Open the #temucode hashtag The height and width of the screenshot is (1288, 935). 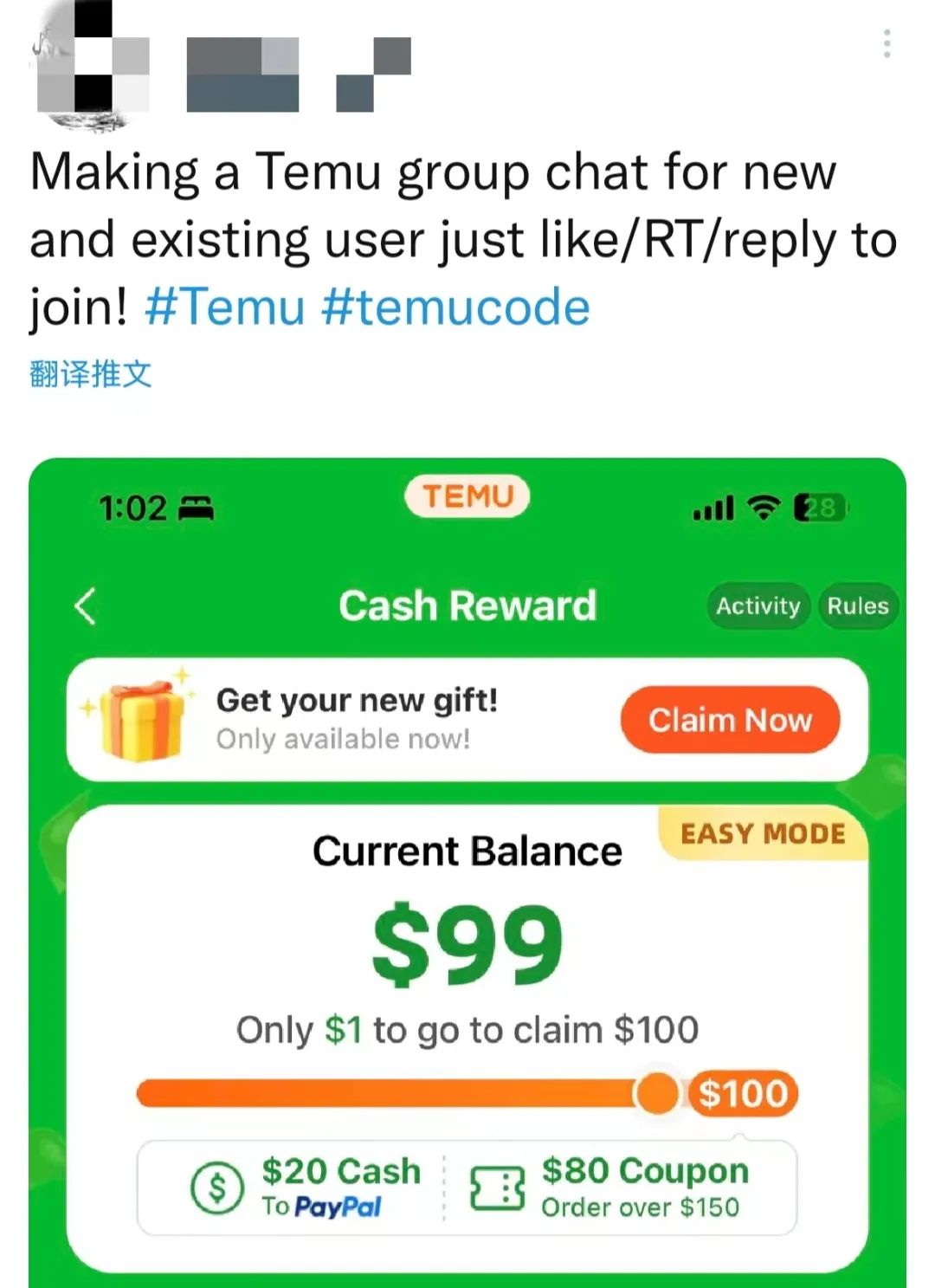click(455, 307)
